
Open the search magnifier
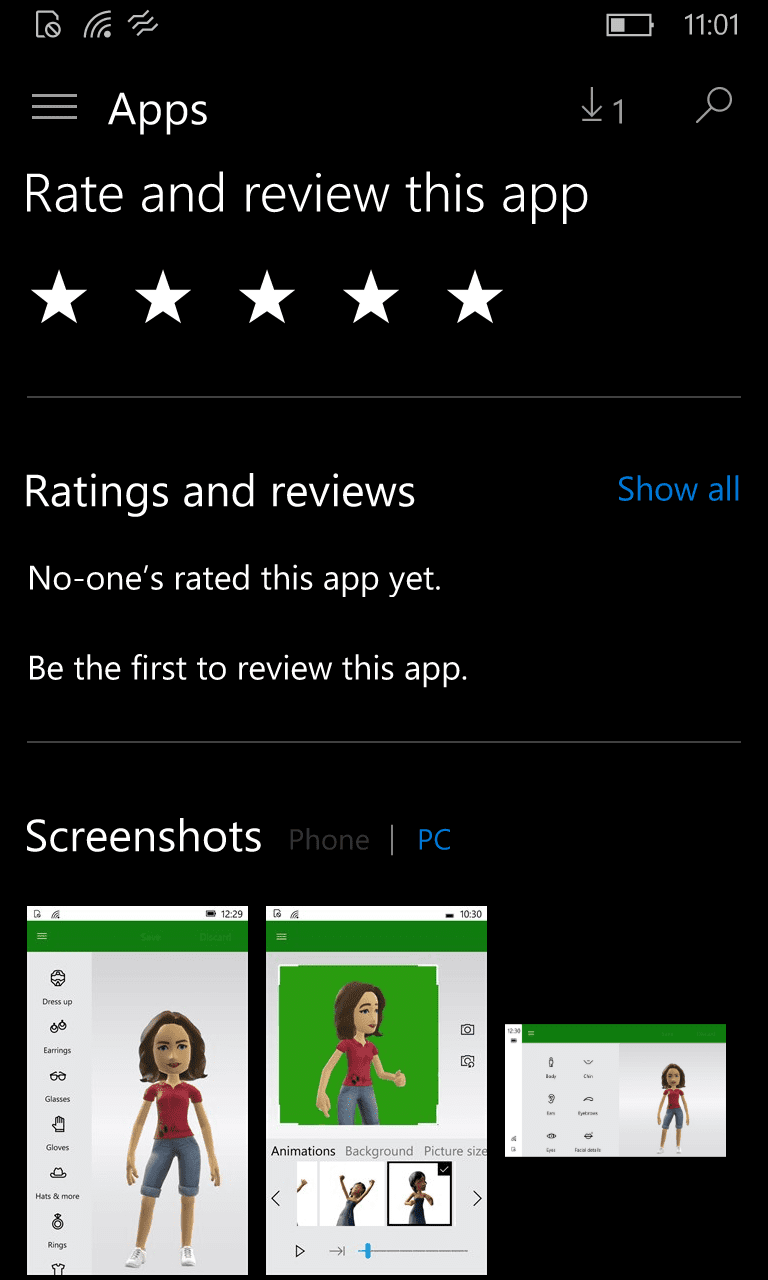(713, 106)
